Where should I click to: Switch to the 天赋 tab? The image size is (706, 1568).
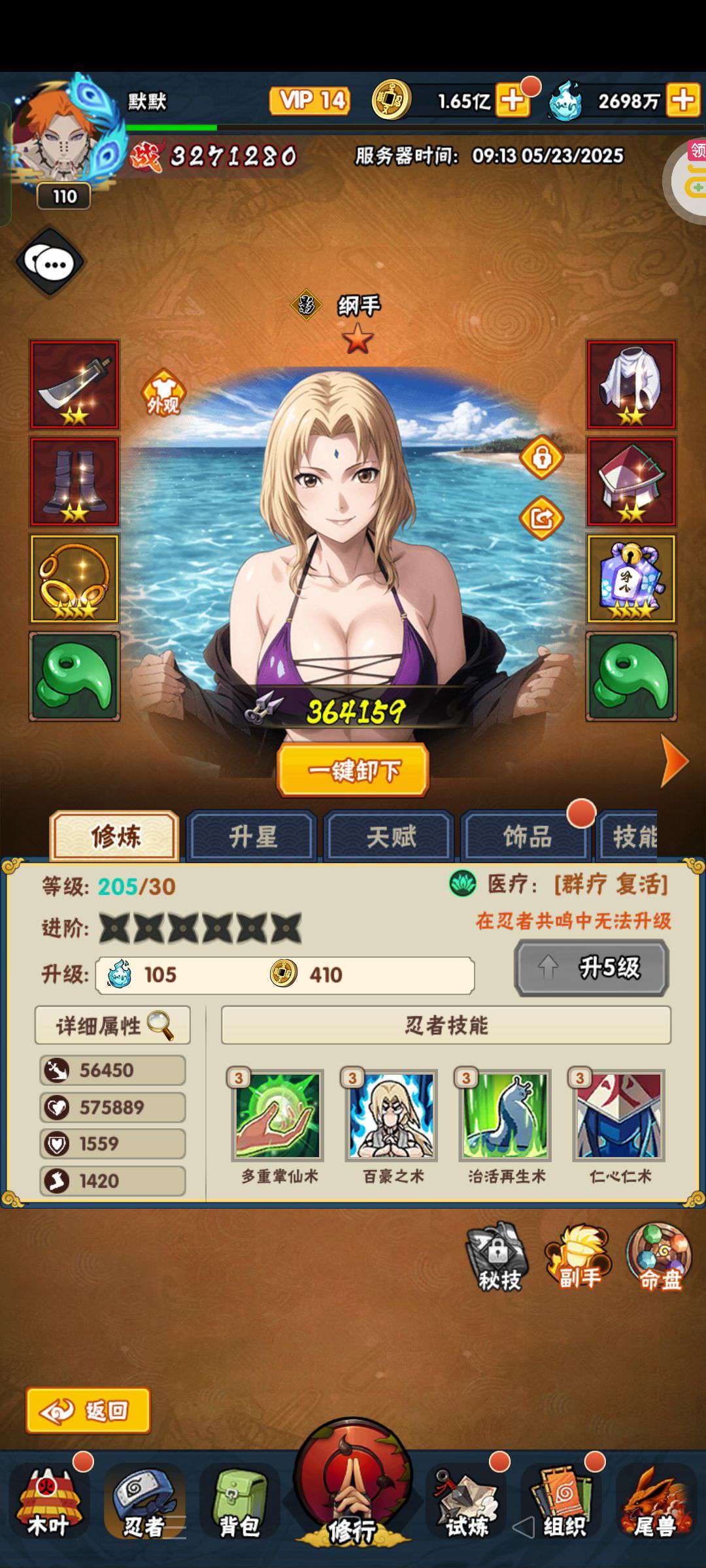(390, 836)
